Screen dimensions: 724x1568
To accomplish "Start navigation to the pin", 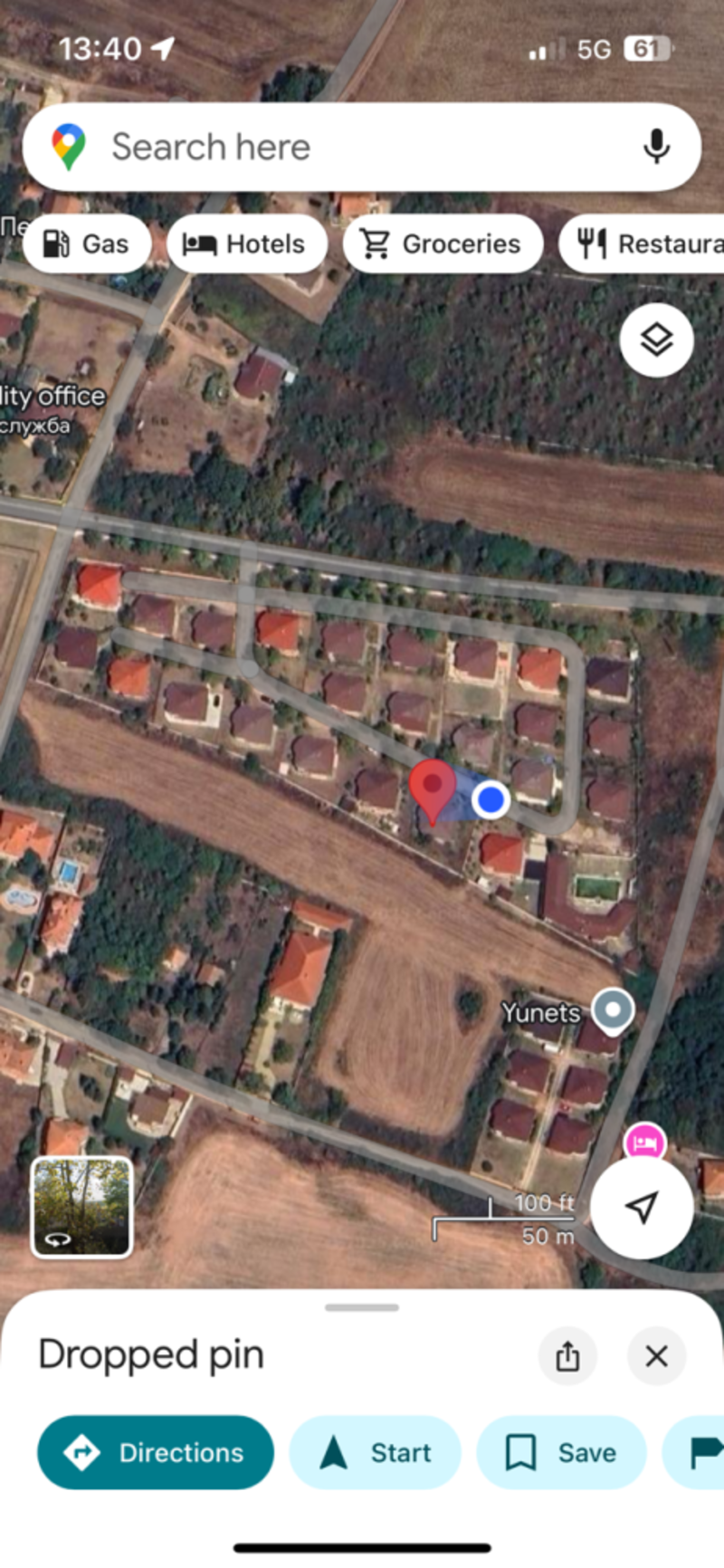I will tap(375, 1453).
